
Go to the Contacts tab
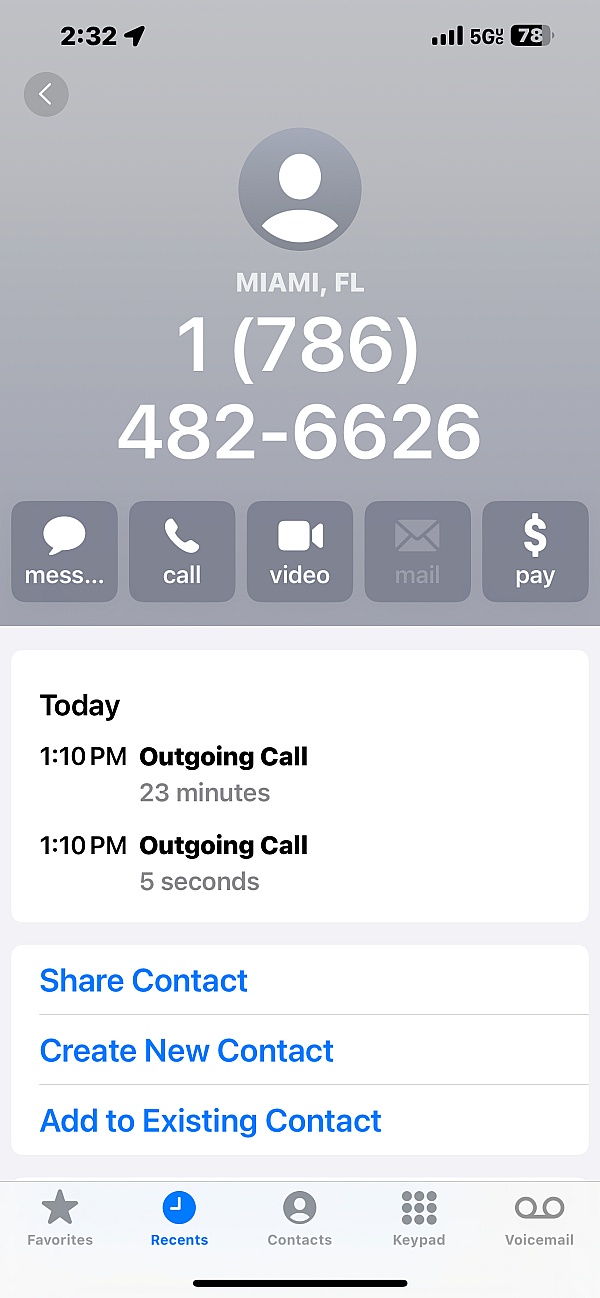pos(299,1219)
